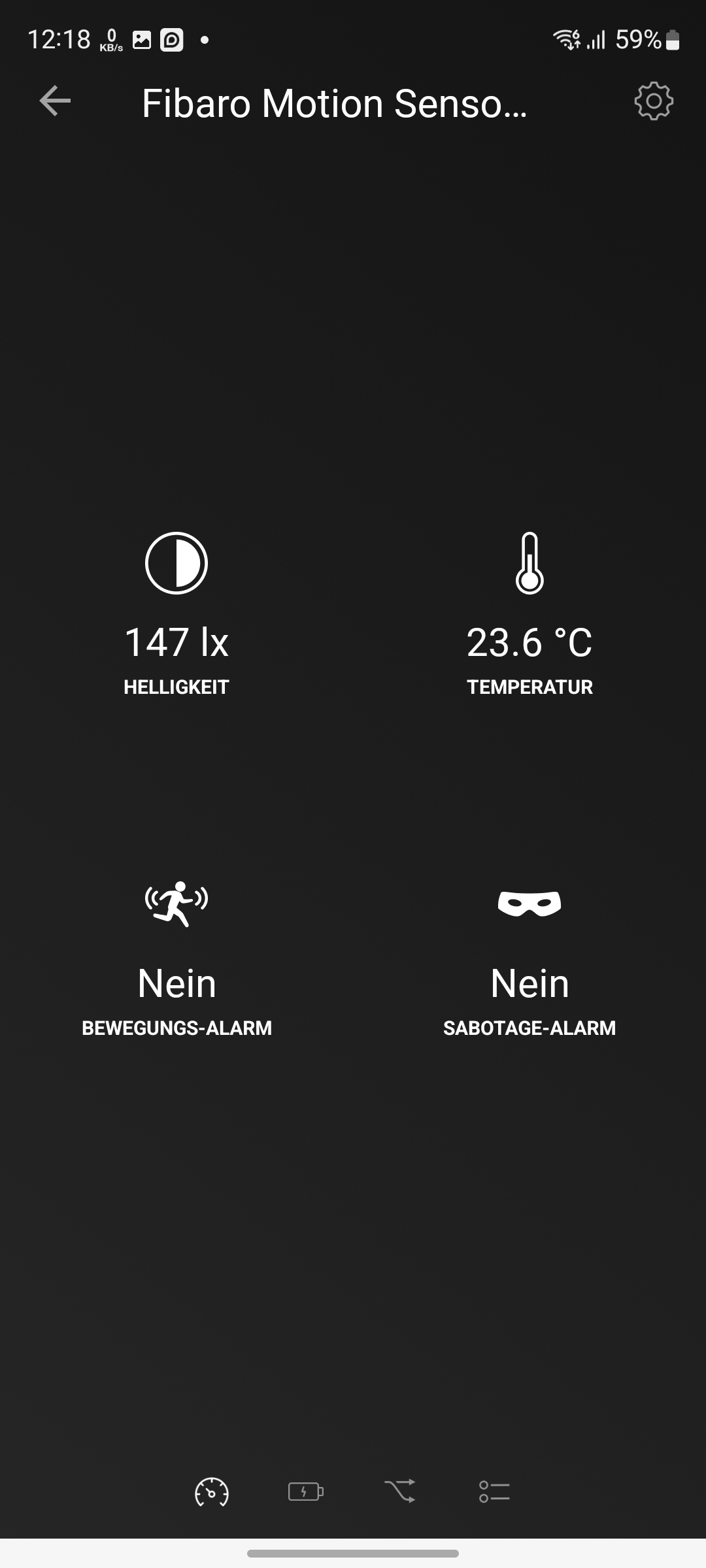Open the Sabotage-Alarm tile

click(529, 957)
